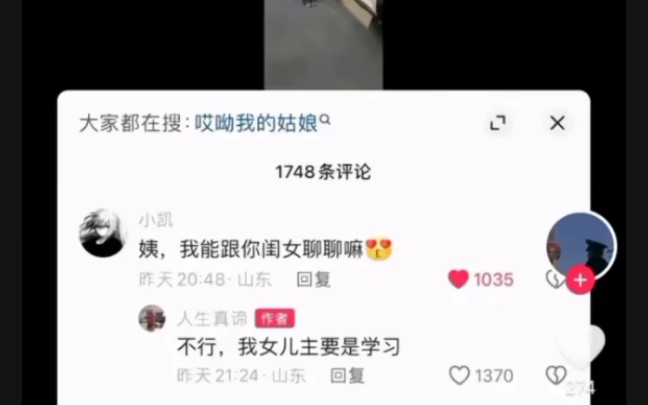Expand comments panel to full screen
This screenshot has width=648, height=405.
497,123
